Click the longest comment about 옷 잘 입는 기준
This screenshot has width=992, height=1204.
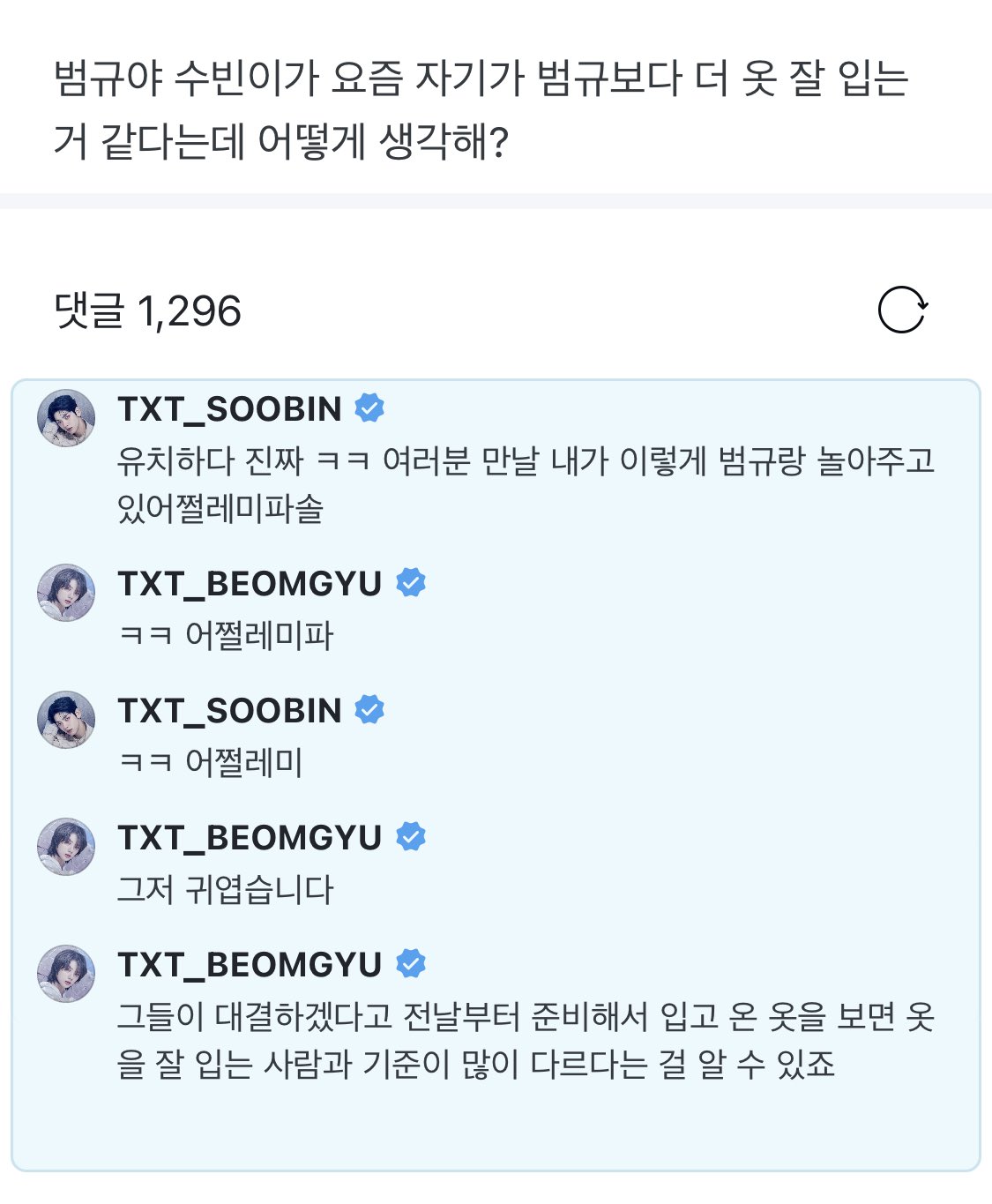pyautogui.click(x=529, y=1045)
